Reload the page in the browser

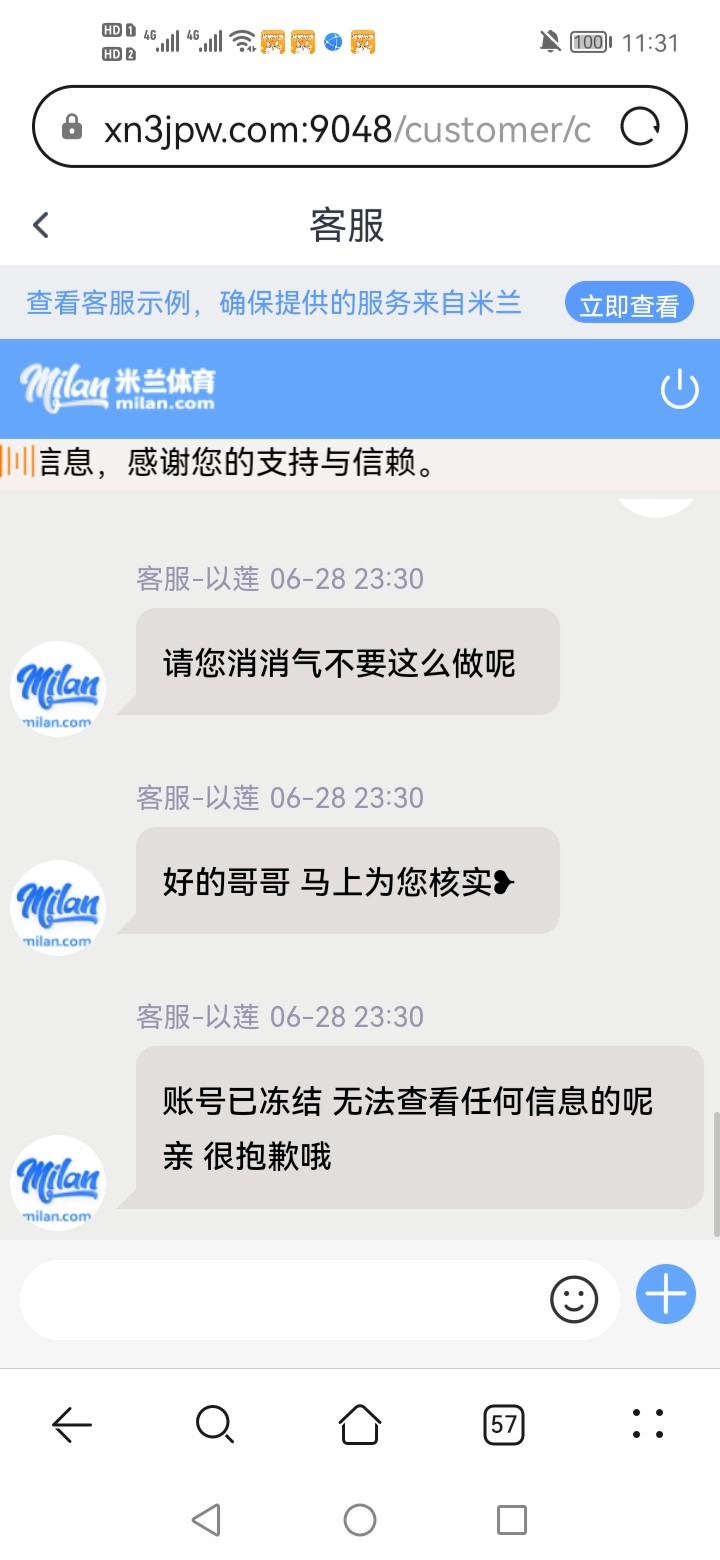pos(640,127)
